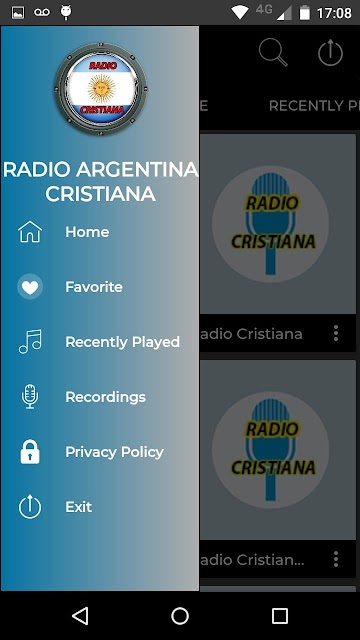This screenshot has width=360, height=640.
Task: Switch to the Recently Played tab
Action: (314, 106)
